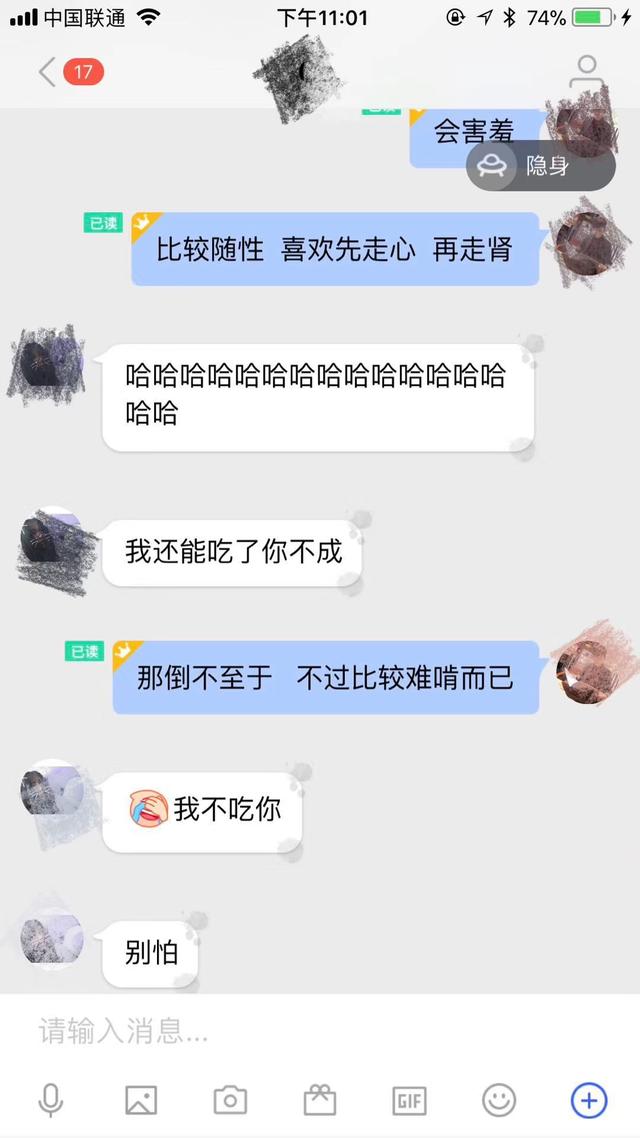
Task: Attach a picture from the gallery
Action: tap(141, 1101)
